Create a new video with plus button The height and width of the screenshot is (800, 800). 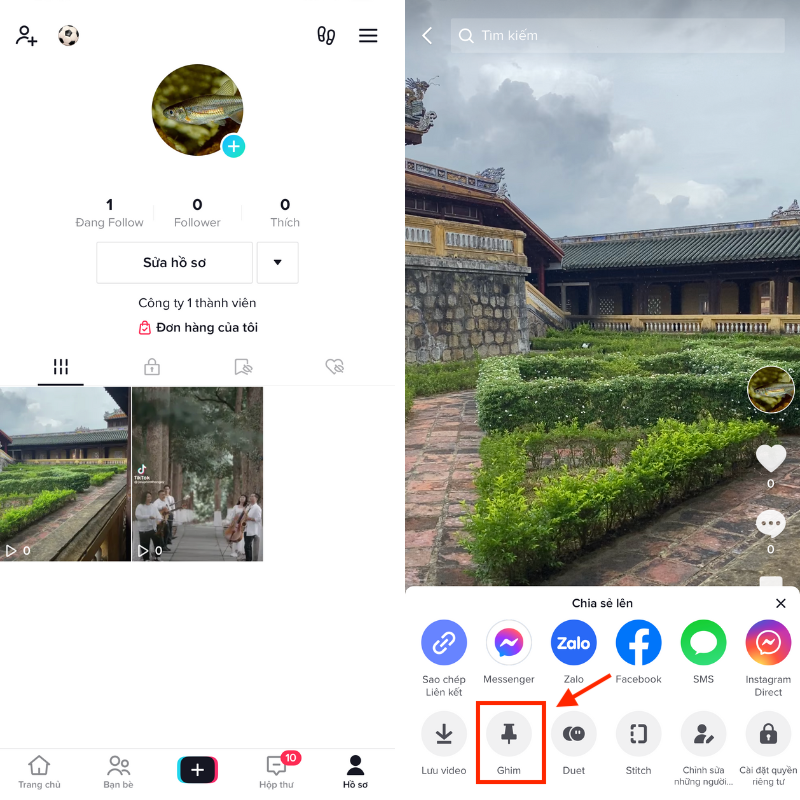coord(197,769)
